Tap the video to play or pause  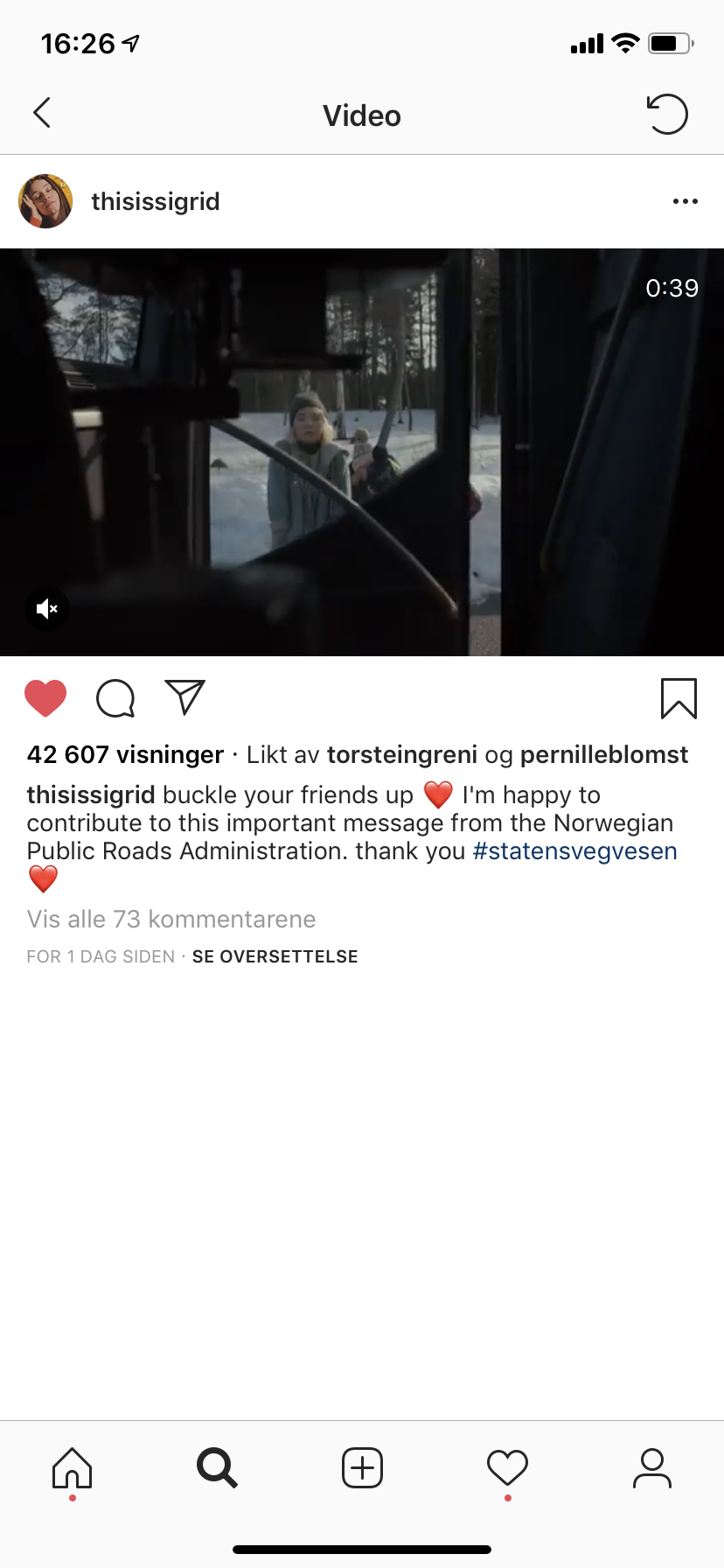tap(362, 452)
